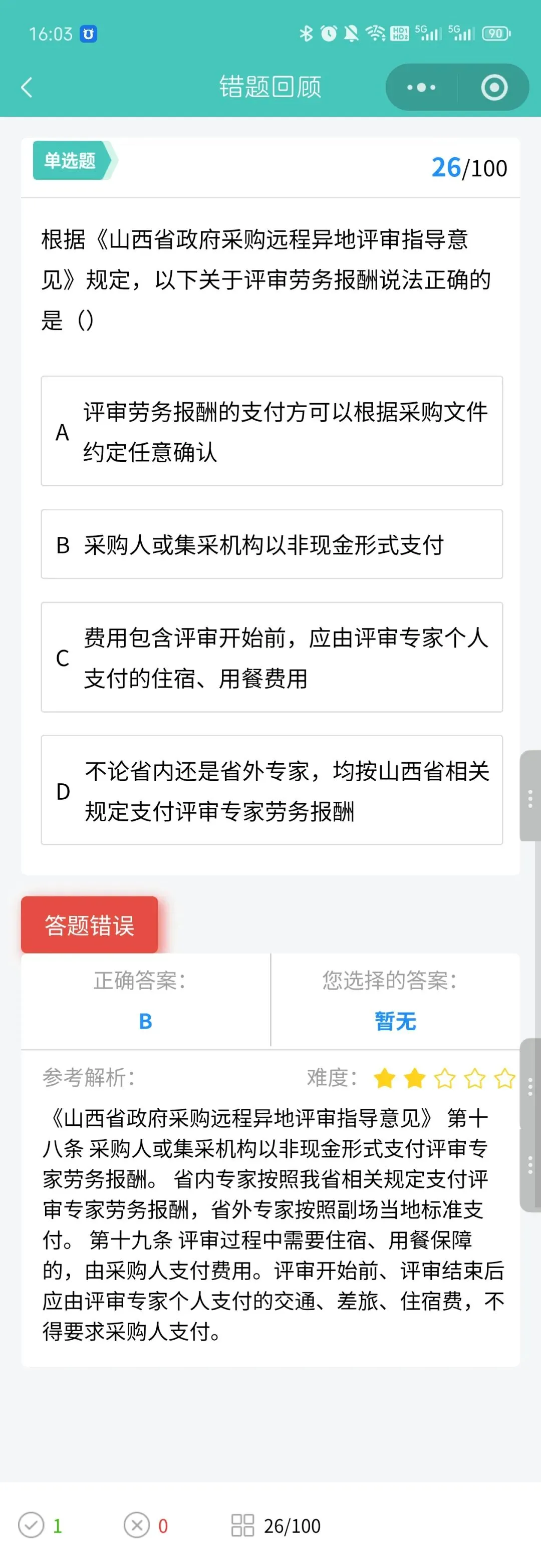Select option A about 支付方可任意确认

[x=272, y=431]
